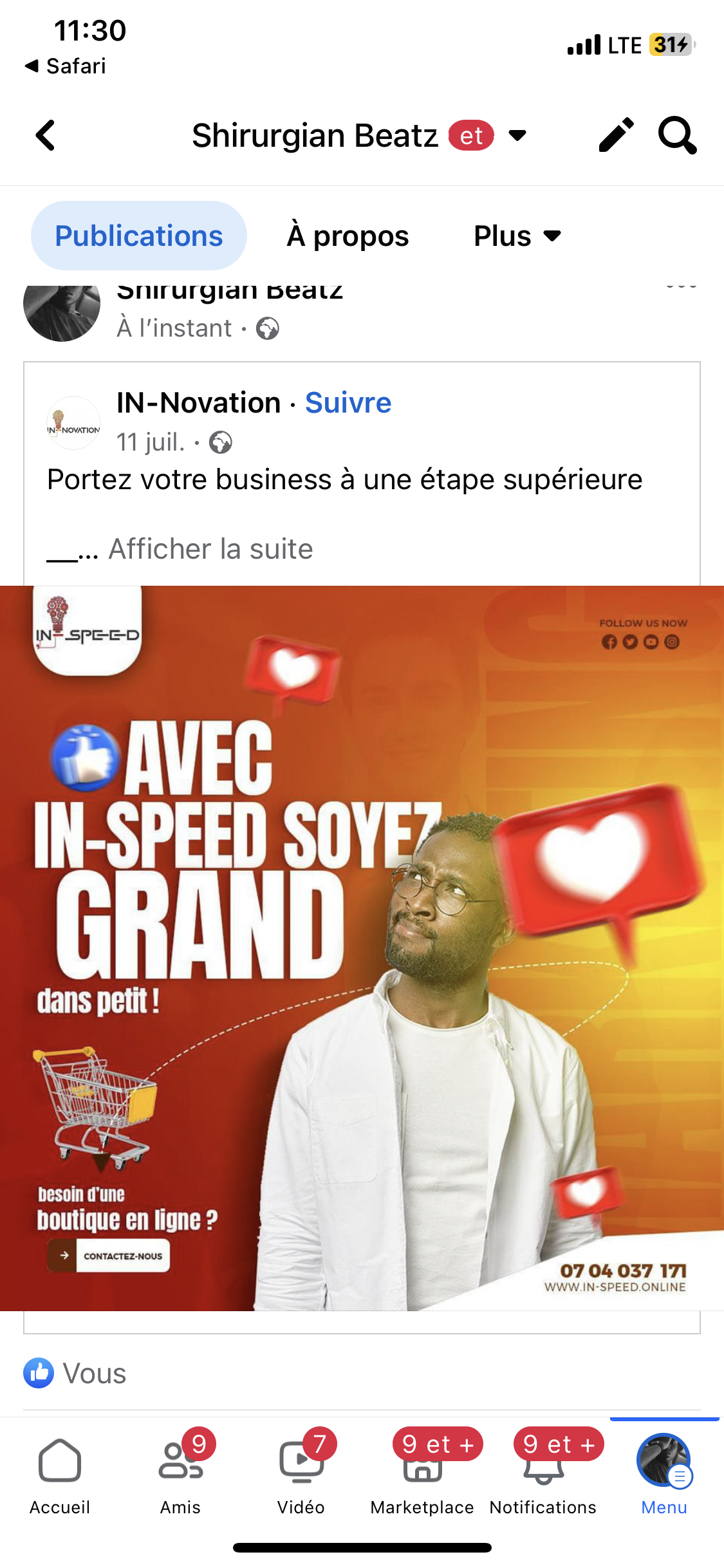
Task: Return to Safari via status bar link
Action: click(66, 66)
